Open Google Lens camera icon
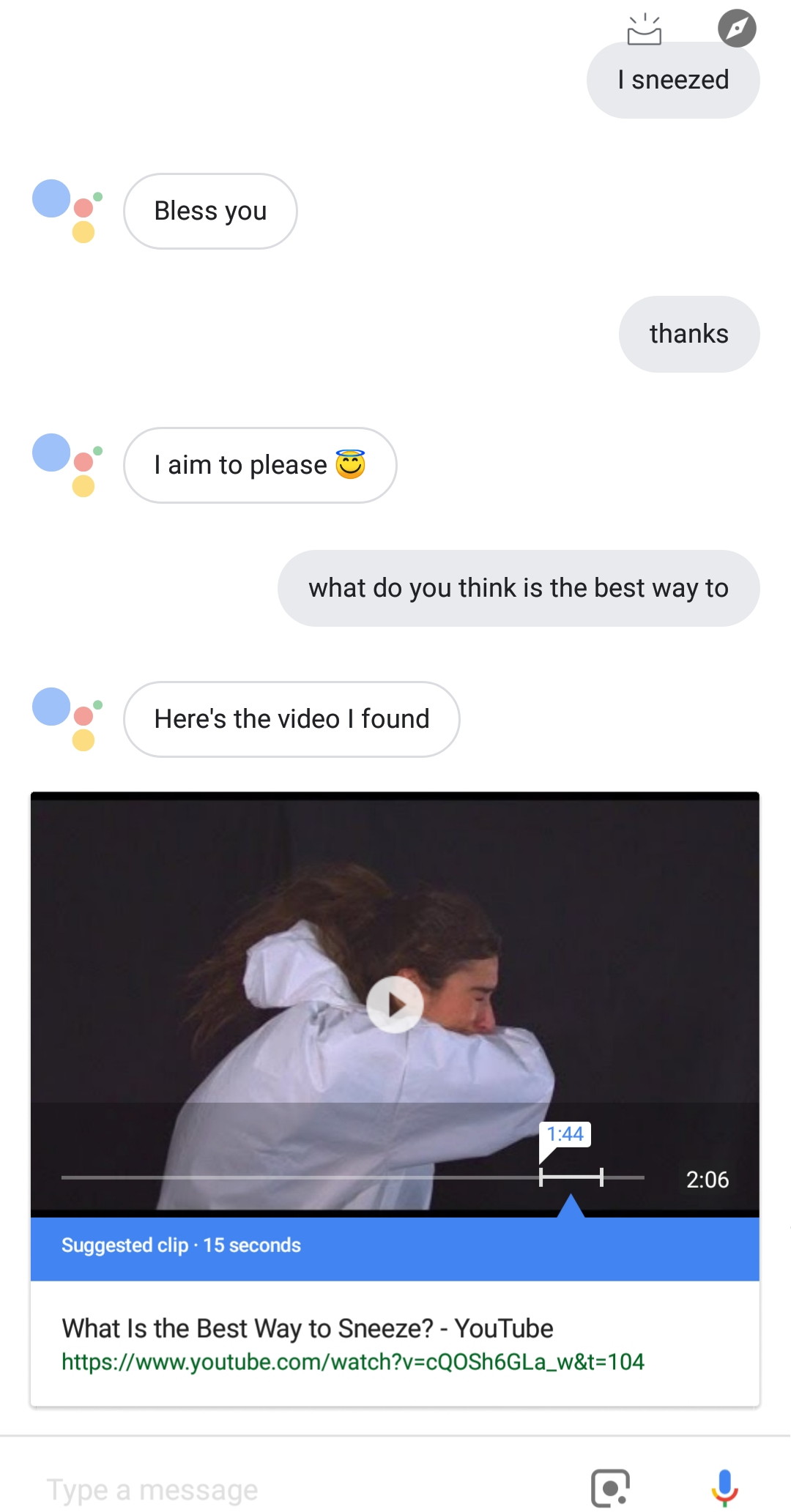The image size is (791, 1512). click(x=610, y=1488)
